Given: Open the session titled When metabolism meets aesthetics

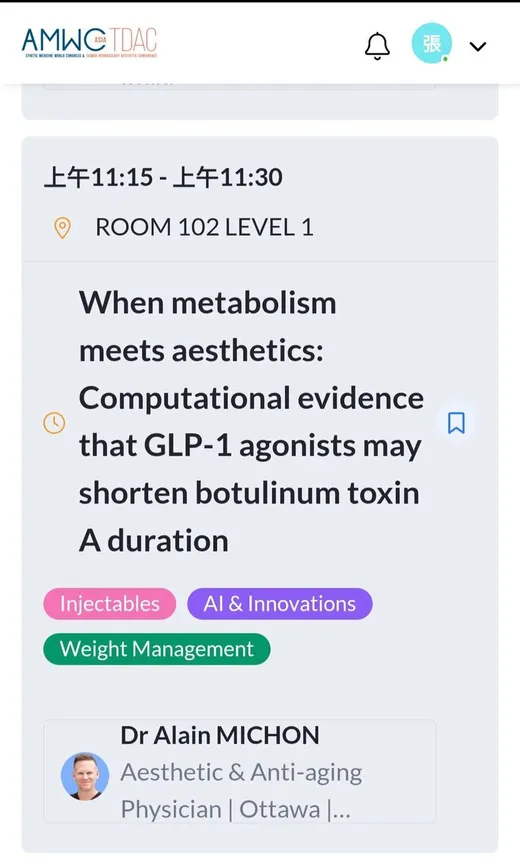Looking at the screenshot, I should pyautogui.click(x=251, y=422).
